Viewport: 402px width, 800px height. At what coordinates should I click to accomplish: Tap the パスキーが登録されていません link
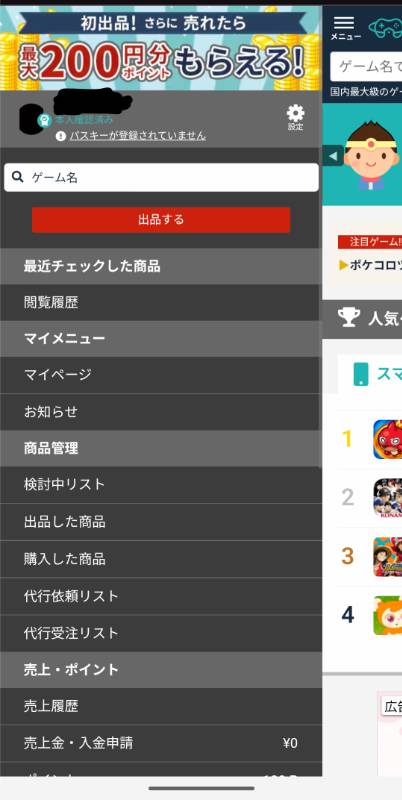pos(137,136)
